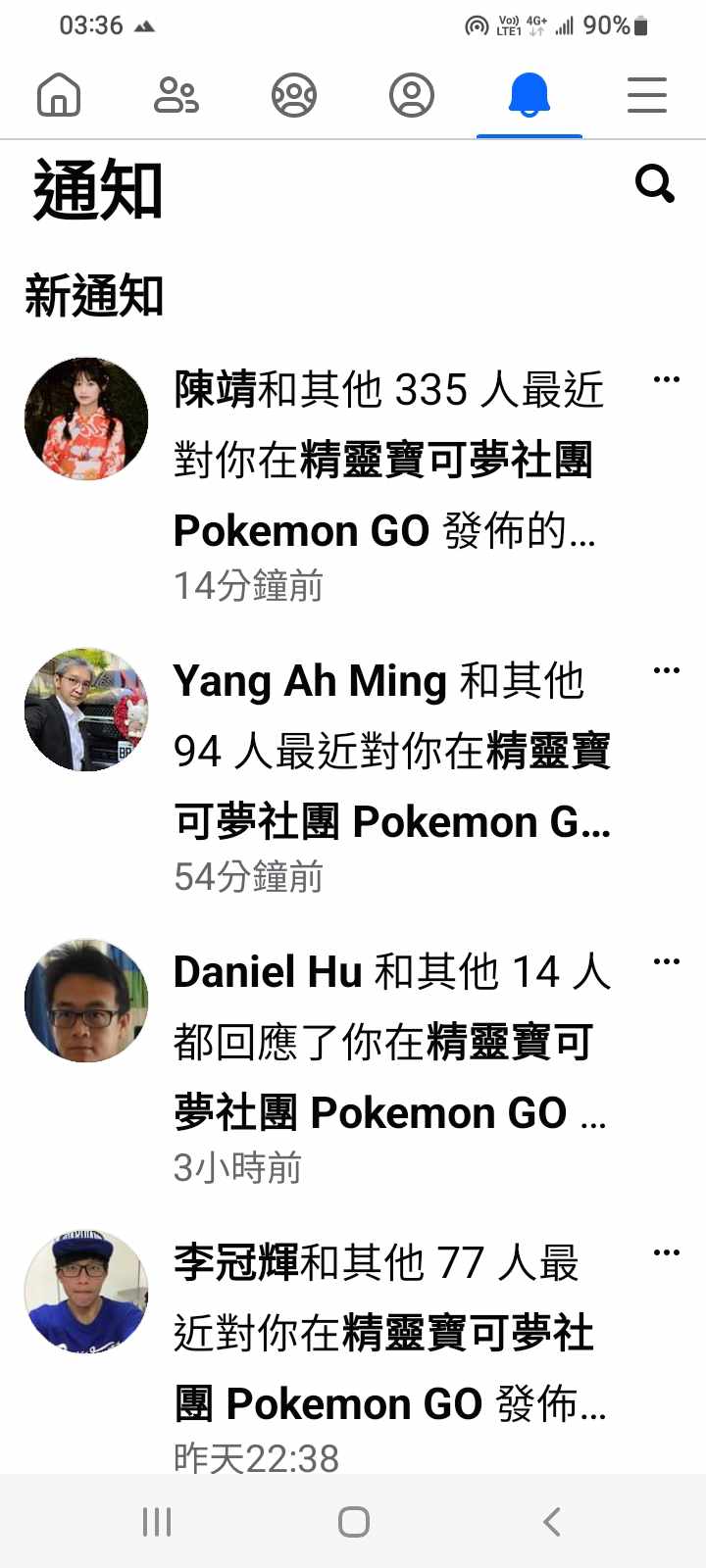Viewport: 706px width, 1568px height.
Task: Open the three-dot menu on 李冠輝's notification
Action: (x=667, y=1252)
